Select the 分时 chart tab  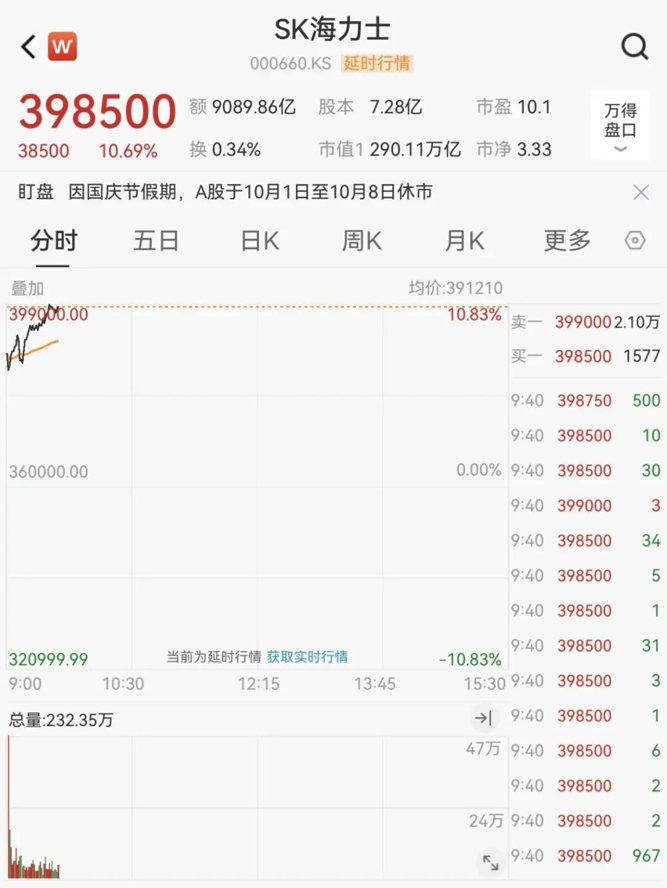click(53, 241)
